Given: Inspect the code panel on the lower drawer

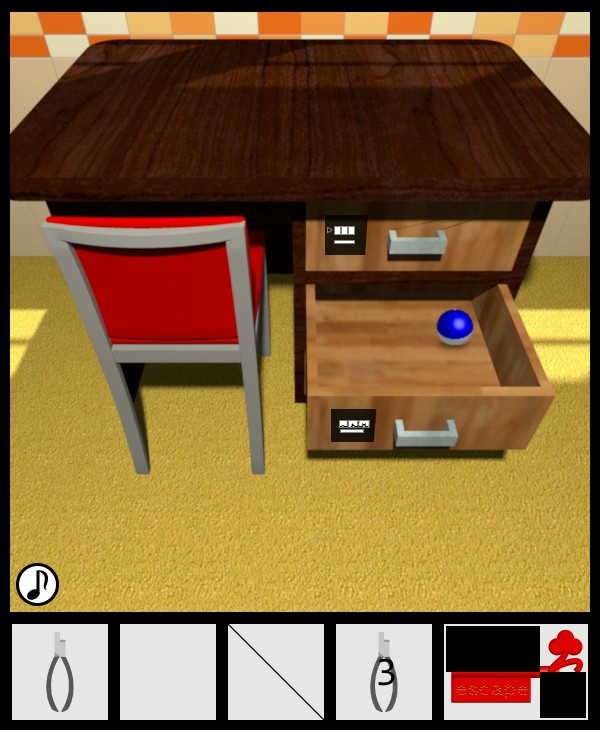Looking at the screenshot, I should tap(353, 425).
